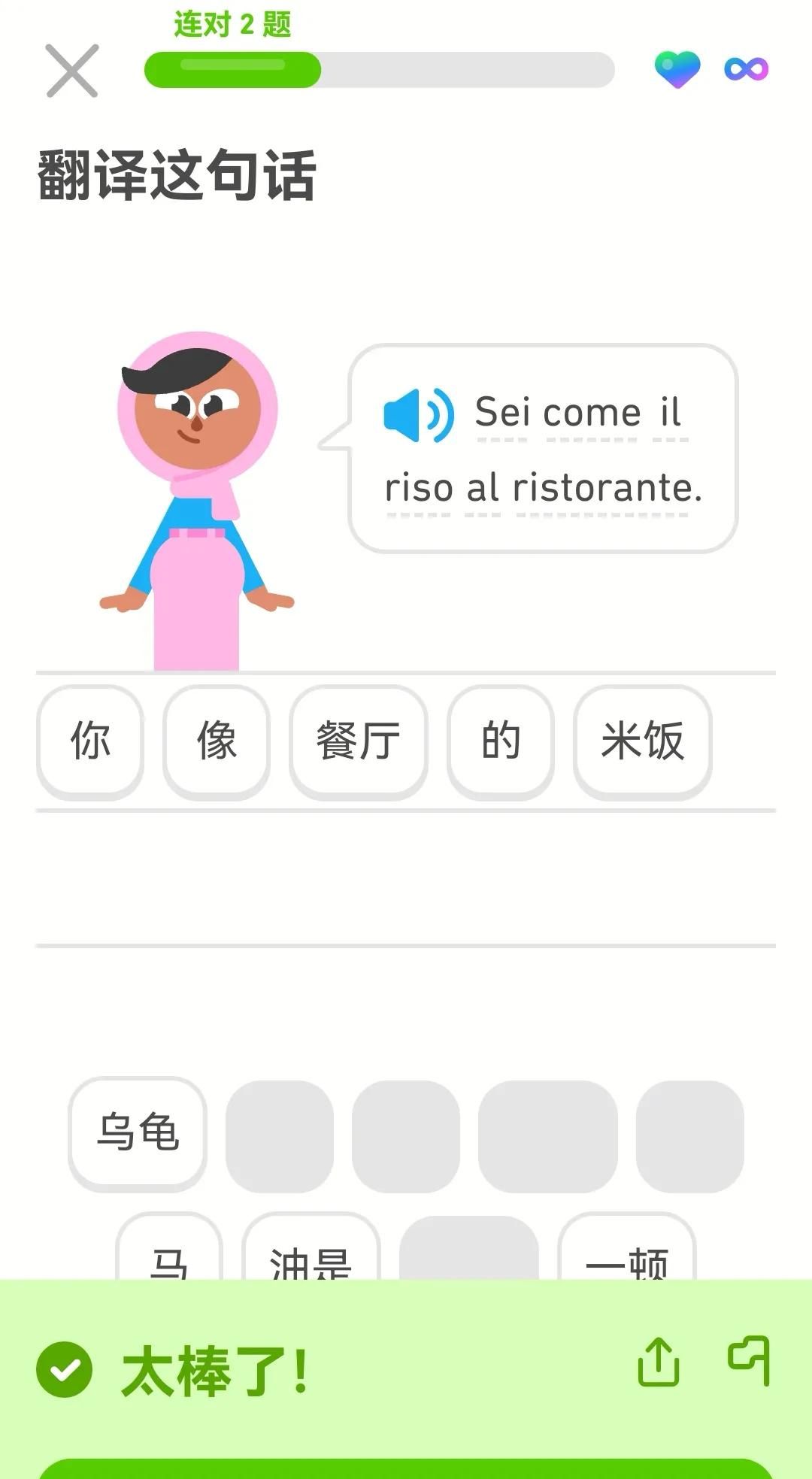The height and width of the screenshot is (1479, 812).
Task: Close the lesson with the X icon
Action: tap(71, 71)
